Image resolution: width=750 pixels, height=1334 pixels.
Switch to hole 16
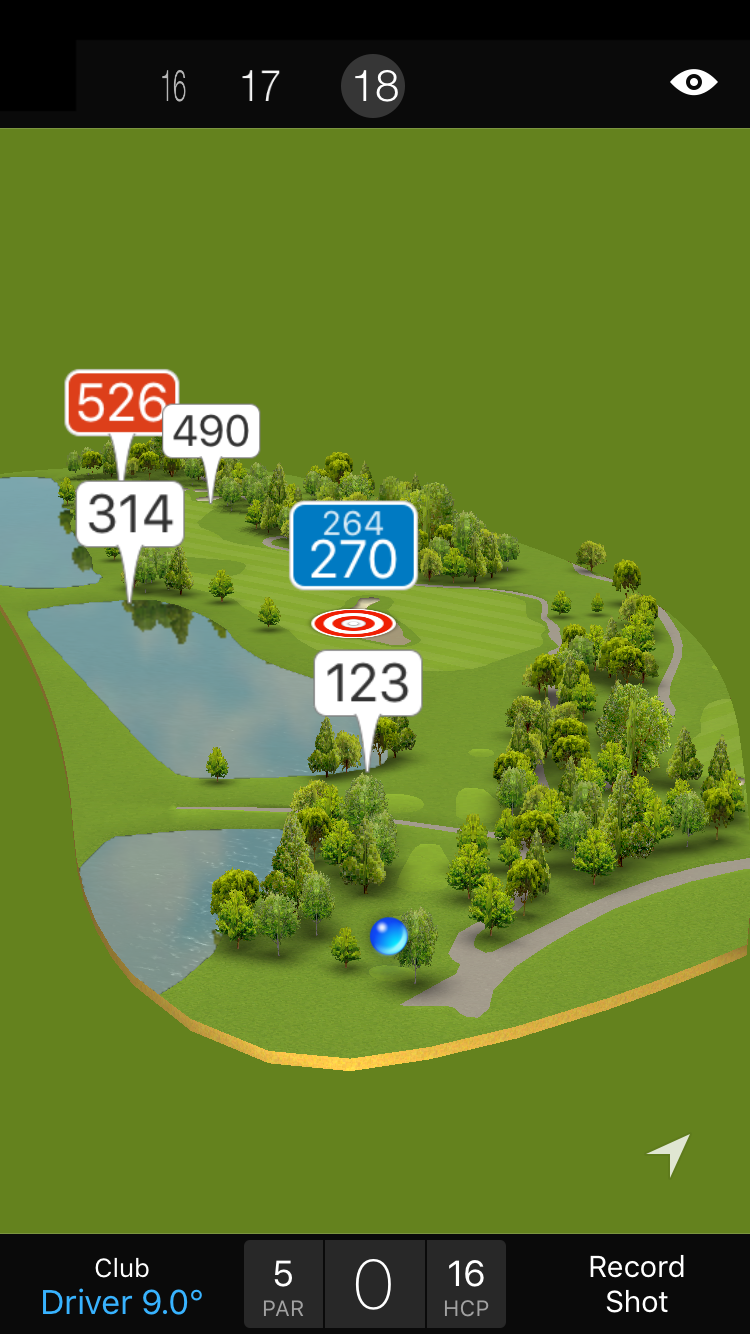coord(174,87)
